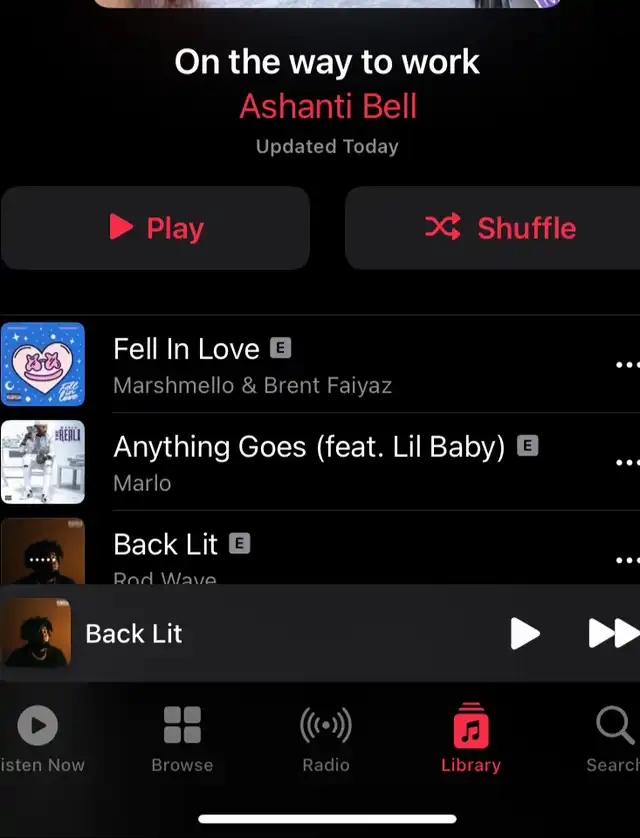Play Anything Goes by Marlo

click(310, 462)
